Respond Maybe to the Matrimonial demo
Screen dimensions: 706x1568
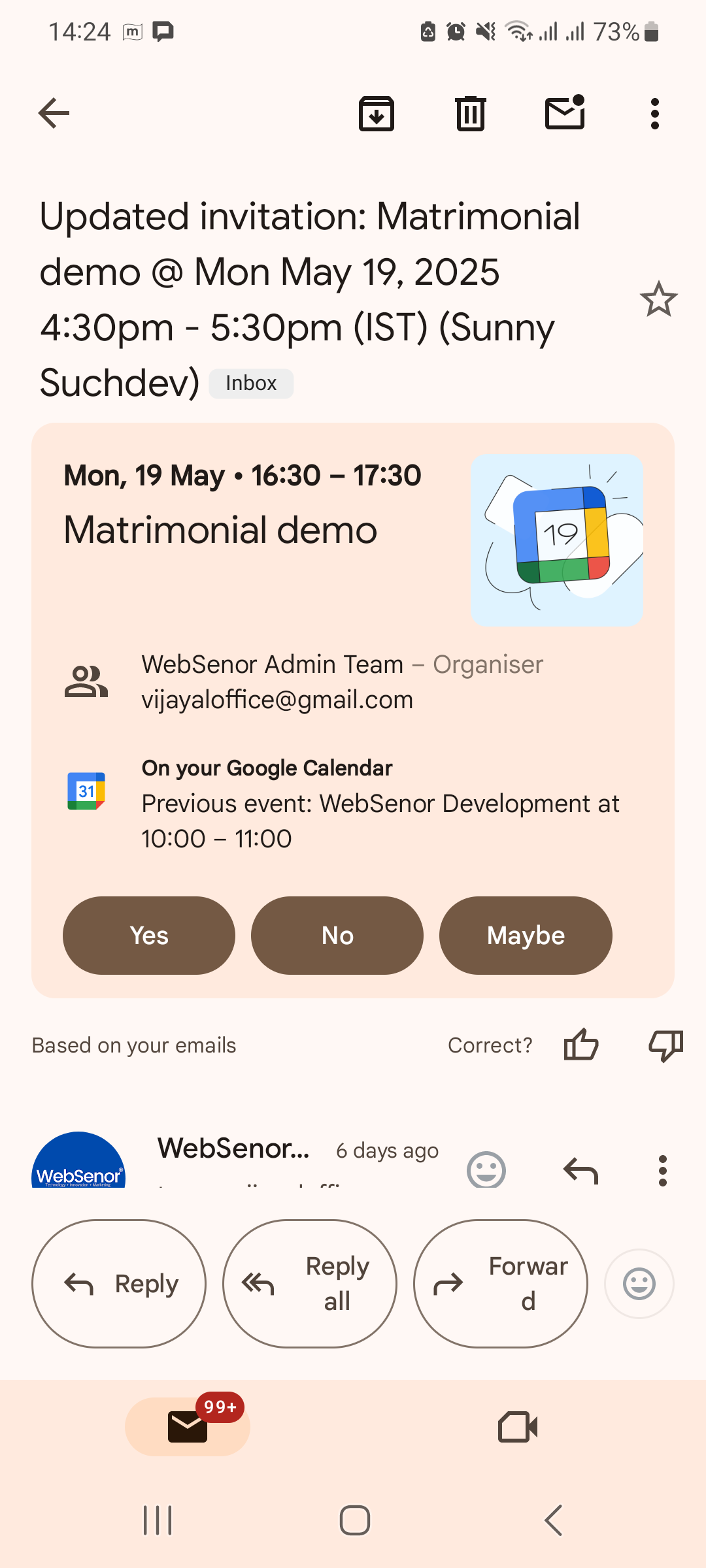(x=526, y=936)
